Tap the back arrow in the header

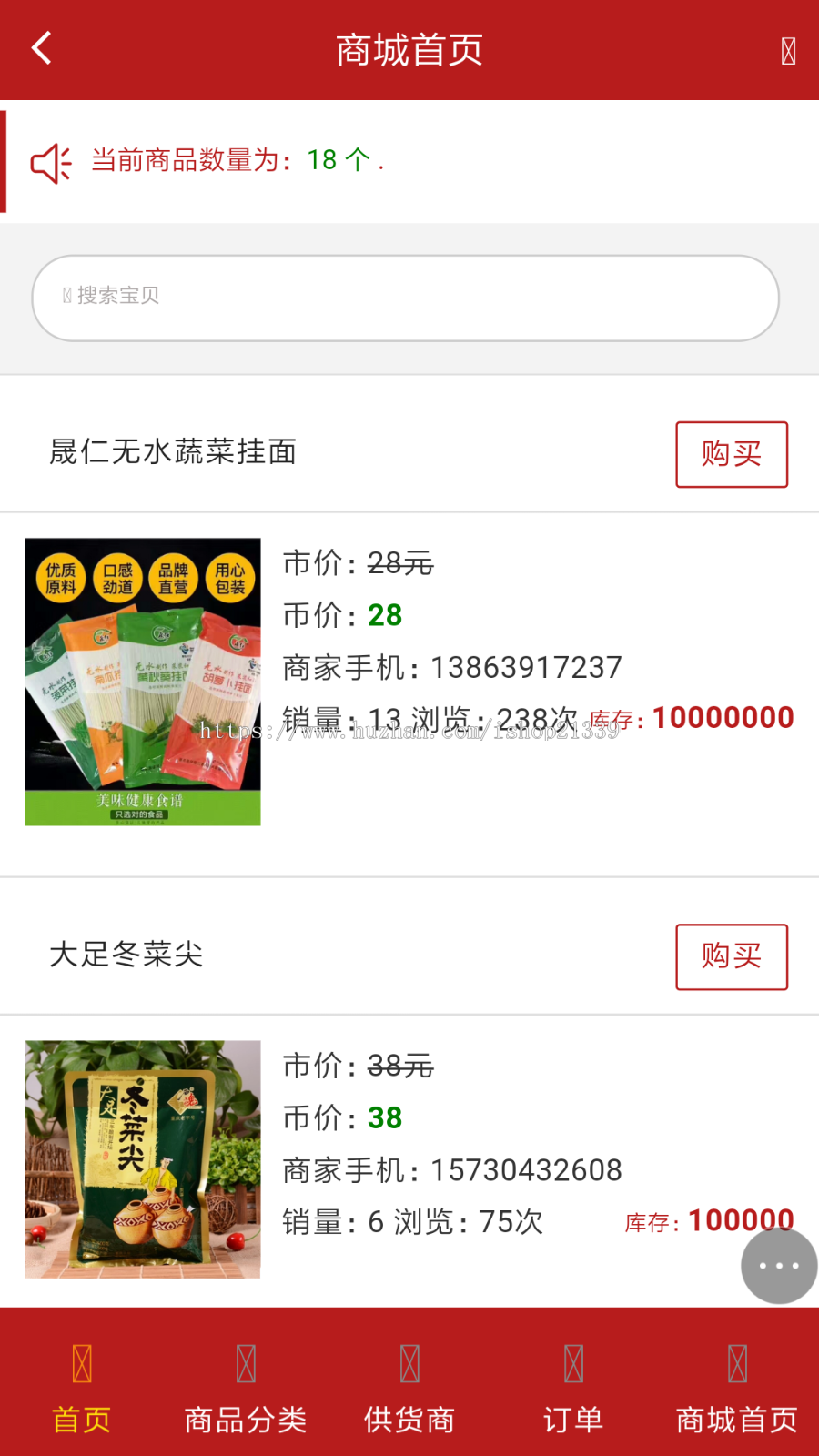click(41, 47)
